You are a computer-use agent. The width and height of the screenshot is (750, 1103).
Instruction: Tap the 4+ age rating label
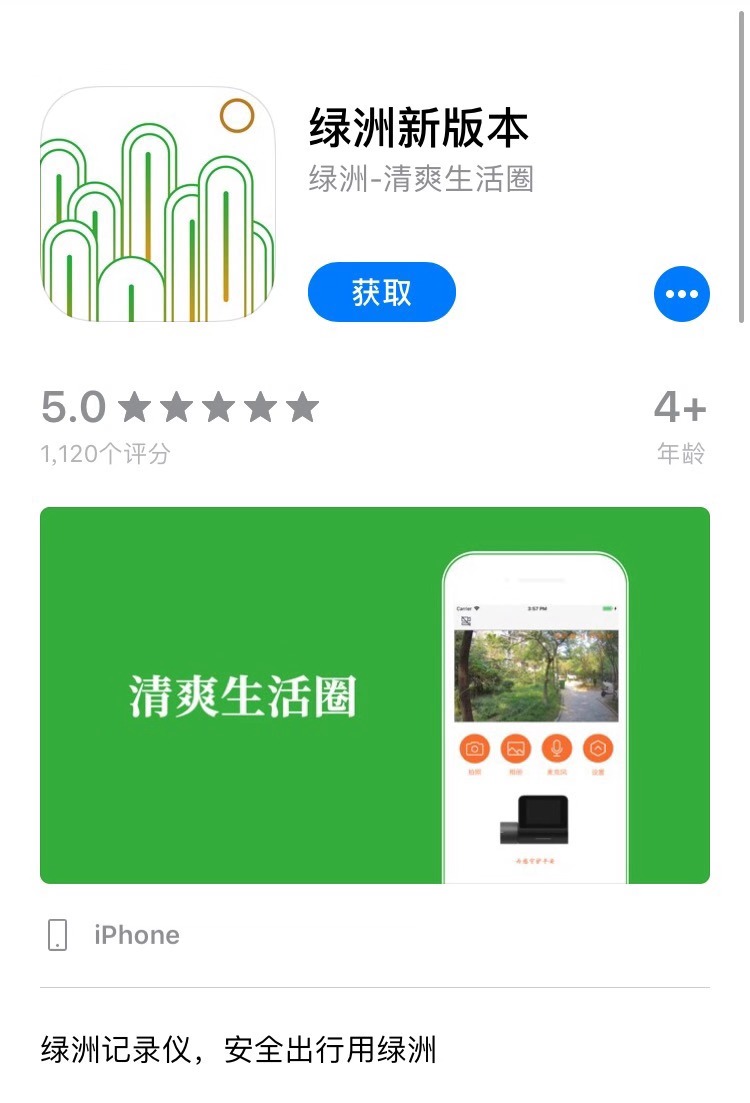[681, 407]
